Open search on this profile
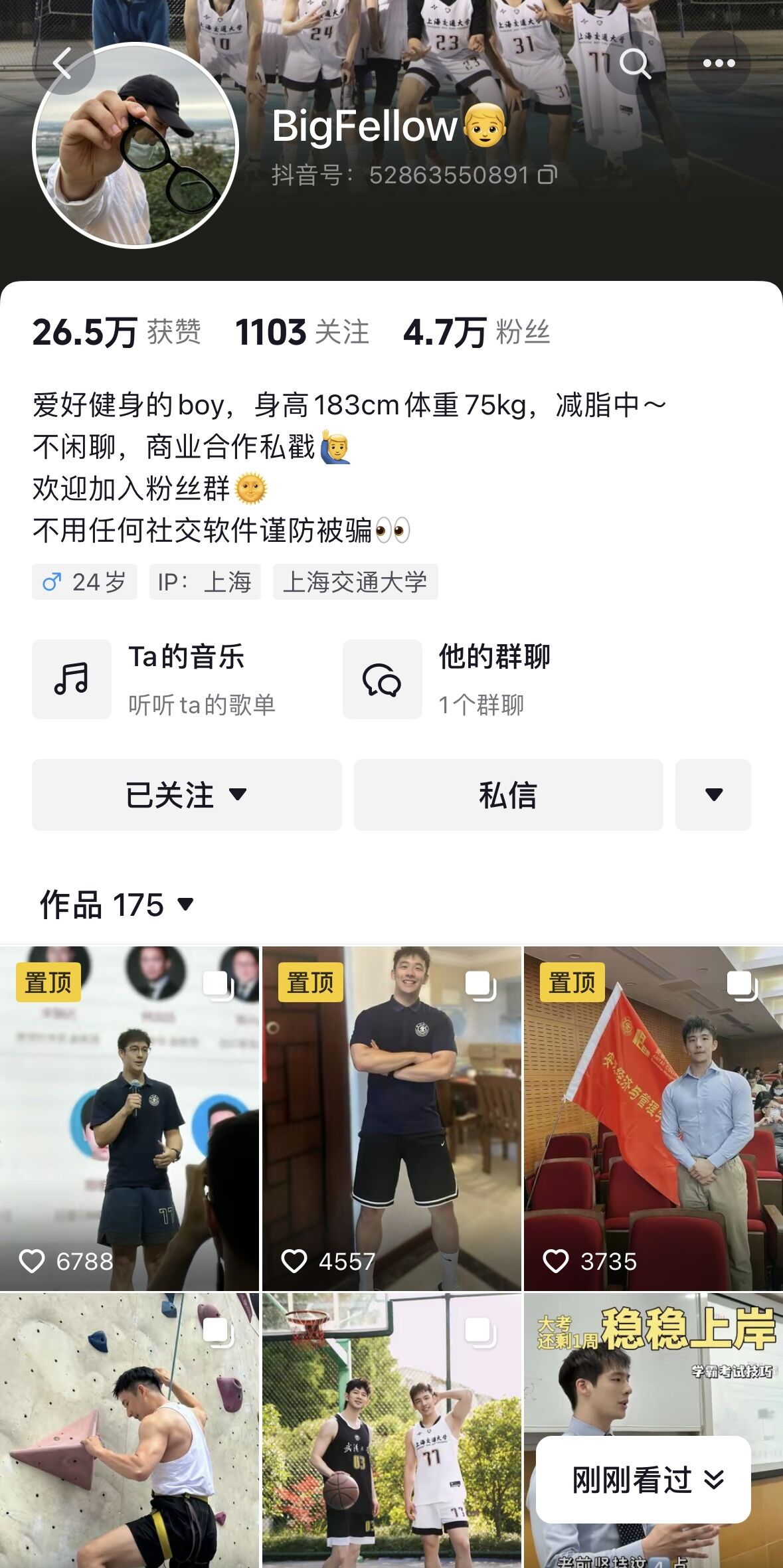 point(635,64)
